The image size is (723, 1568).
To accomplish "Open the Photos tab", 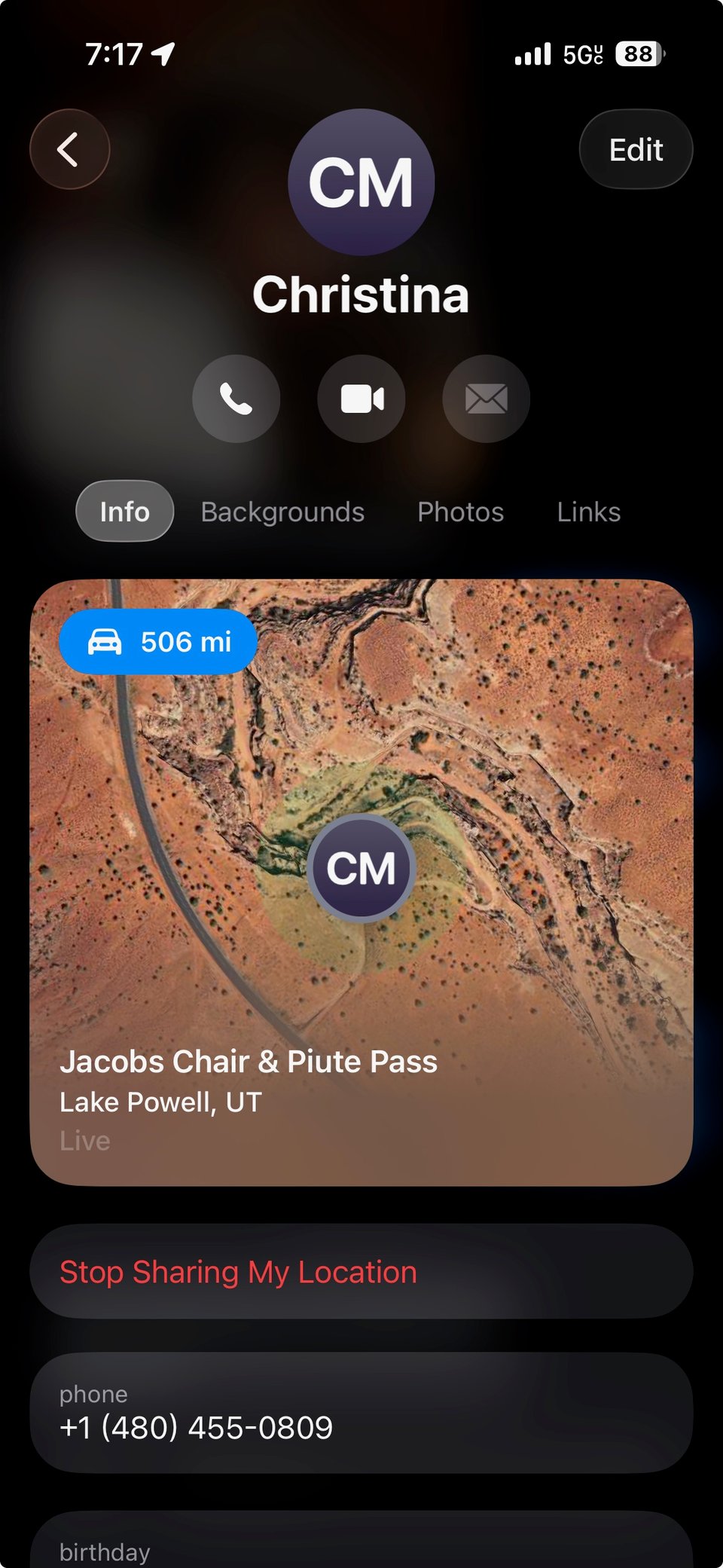I will [460, 512].
